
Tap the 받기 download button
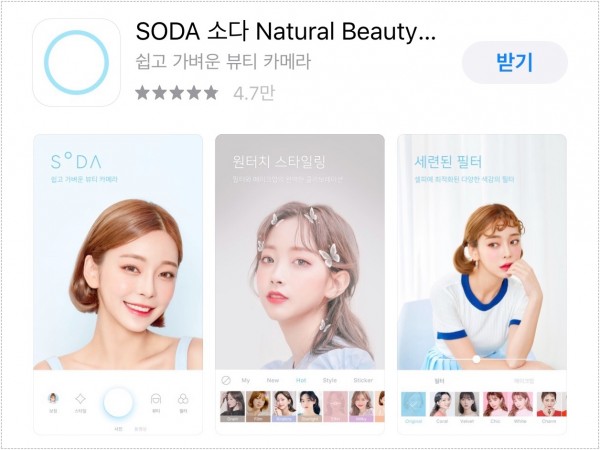click(x=514, y=63)
